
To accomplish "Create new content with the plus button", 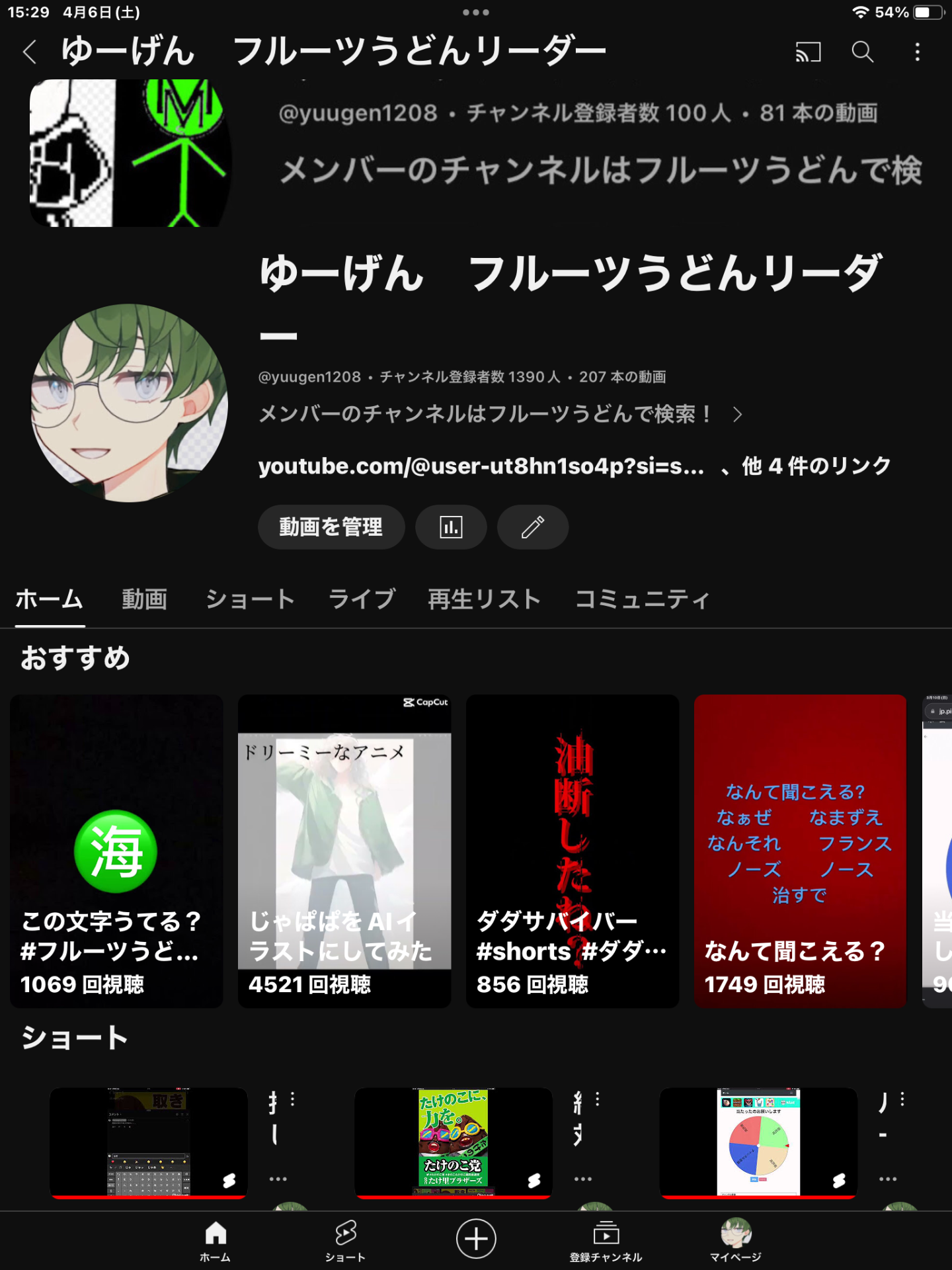I will [476, 1238].
